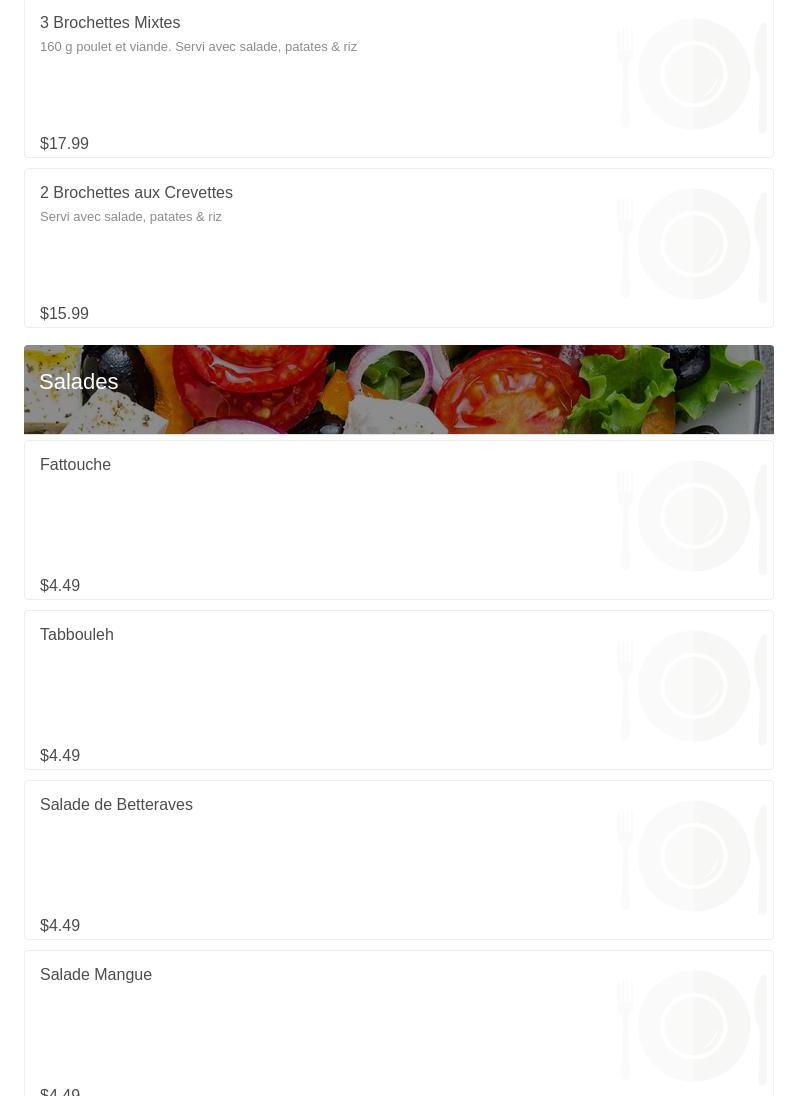Screen dimensions: 785x1096
Task: View the Tabbouleh menu item
Action: click(x=77, y=635)
